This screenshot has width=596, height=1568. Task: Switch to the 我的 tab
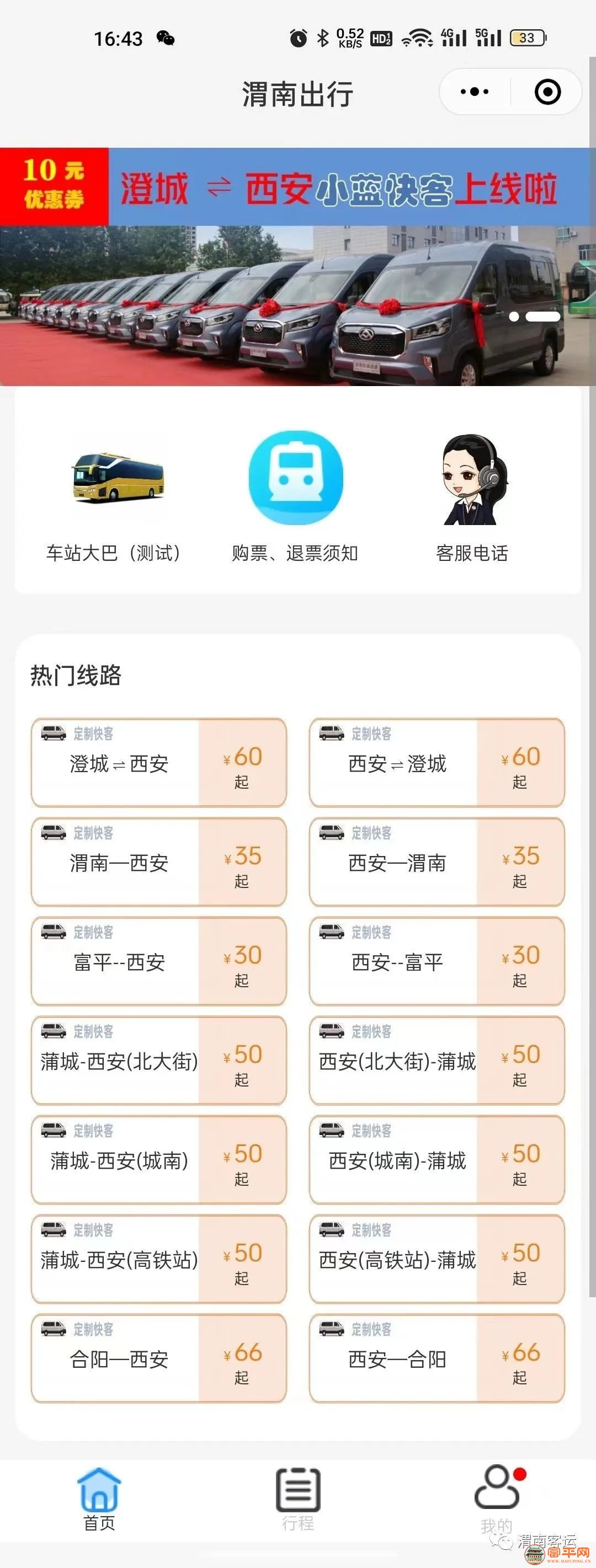pyautogui.click(x=497, y=1500)
